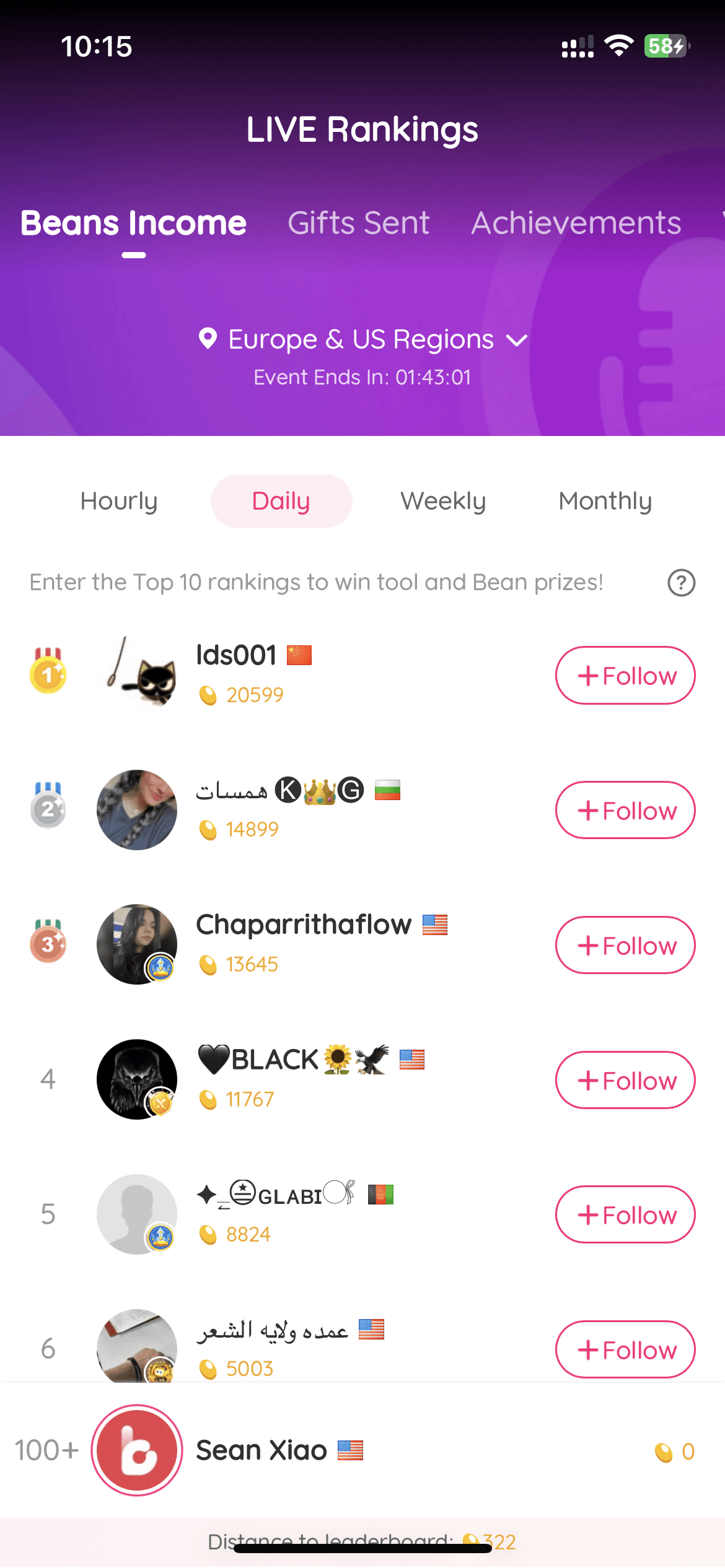Select the Daily rankings filter
The image size is (725, 1568).
pos(281,501)
